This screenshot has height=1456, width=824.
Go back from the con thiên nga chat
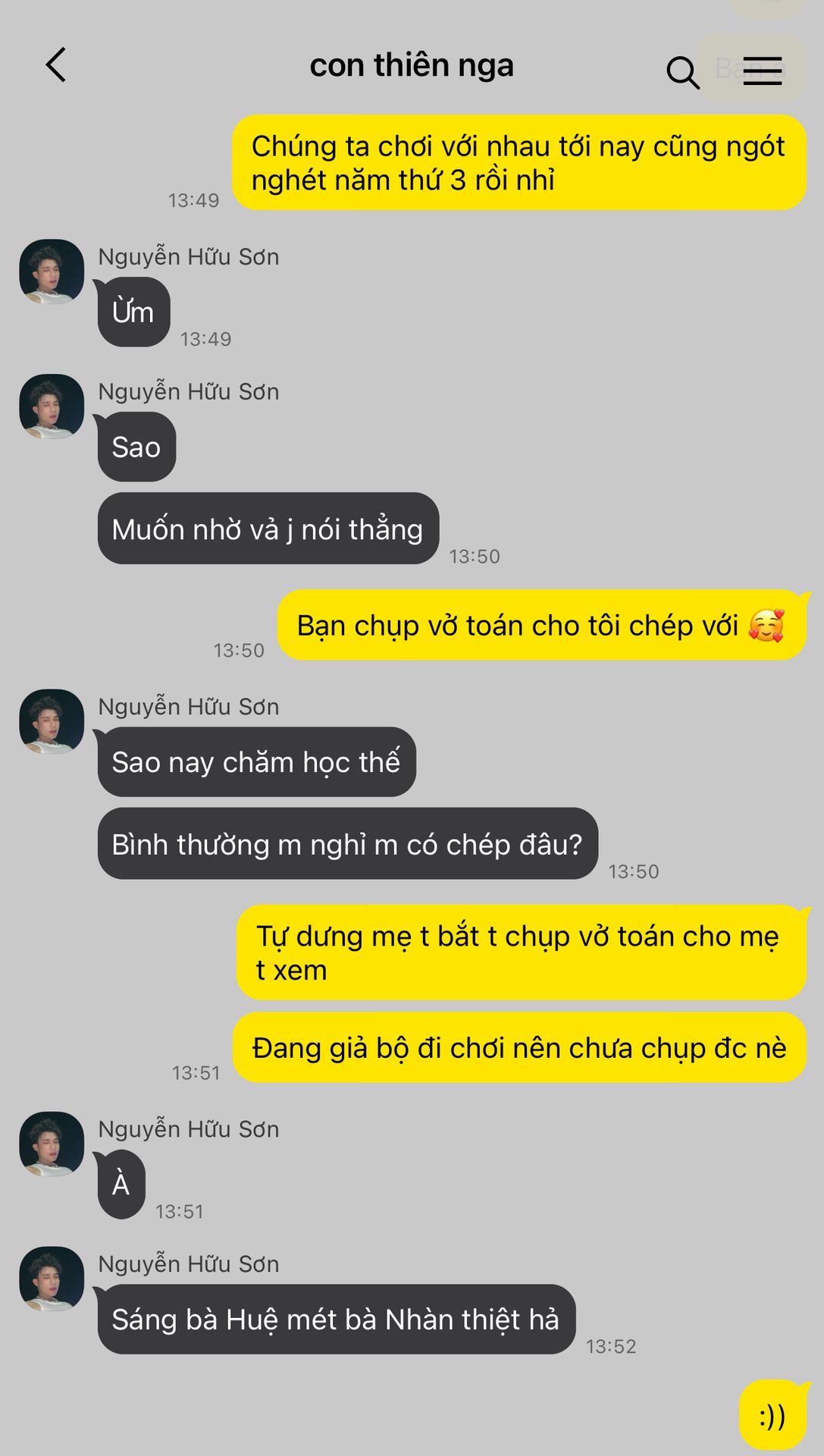coord(56,65)
